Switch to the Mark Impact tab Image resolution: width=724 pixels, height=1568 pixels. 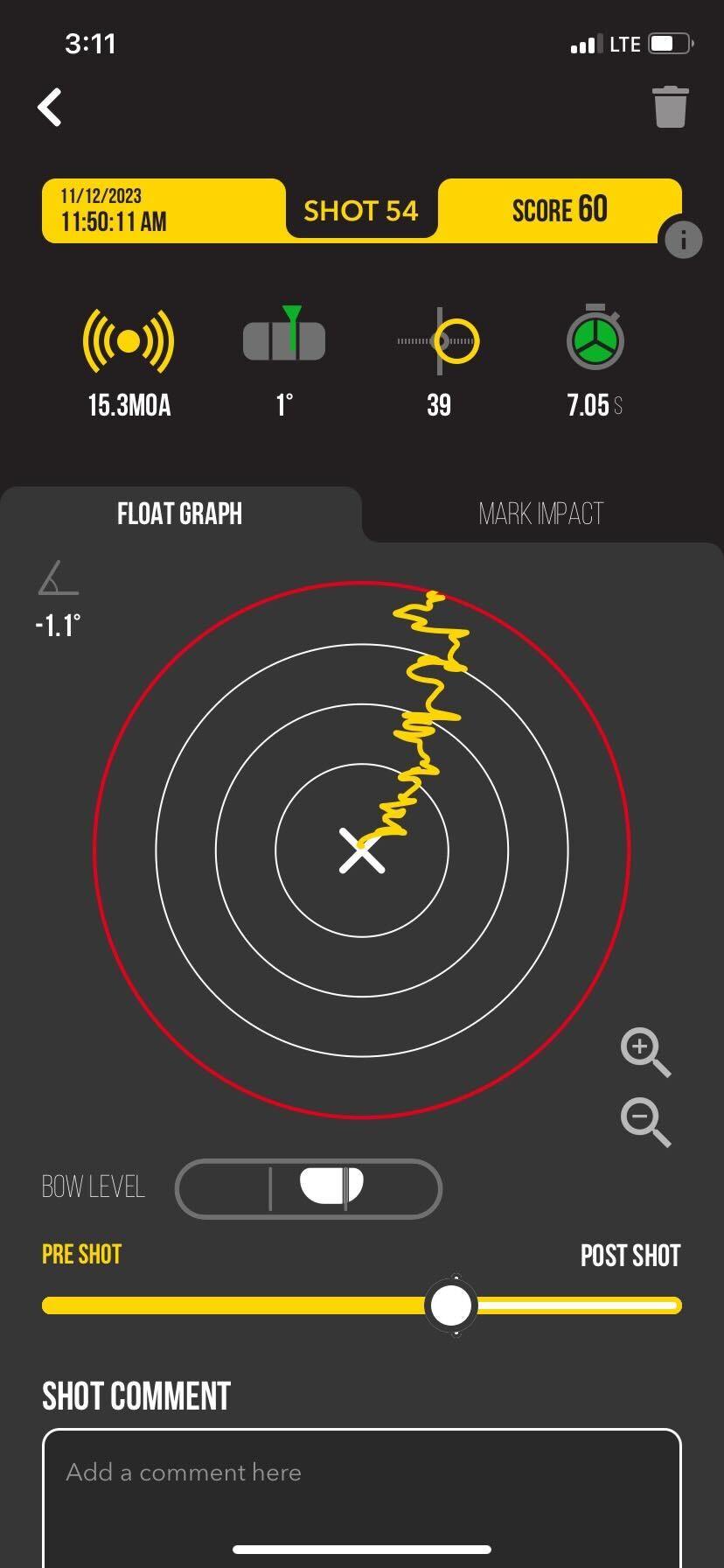click(541, 514)
